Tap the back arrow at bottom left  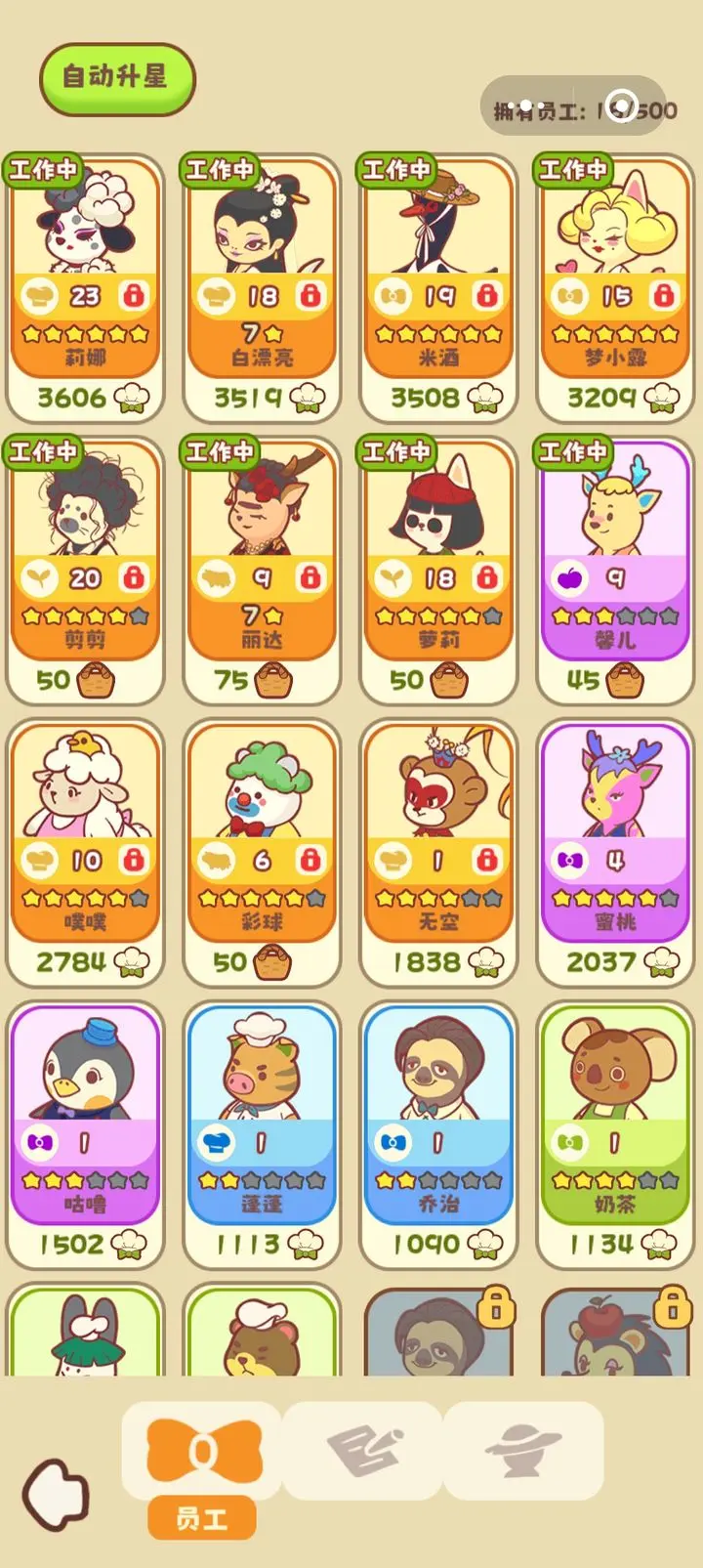pyautogui.click(x=57, y=1495)
